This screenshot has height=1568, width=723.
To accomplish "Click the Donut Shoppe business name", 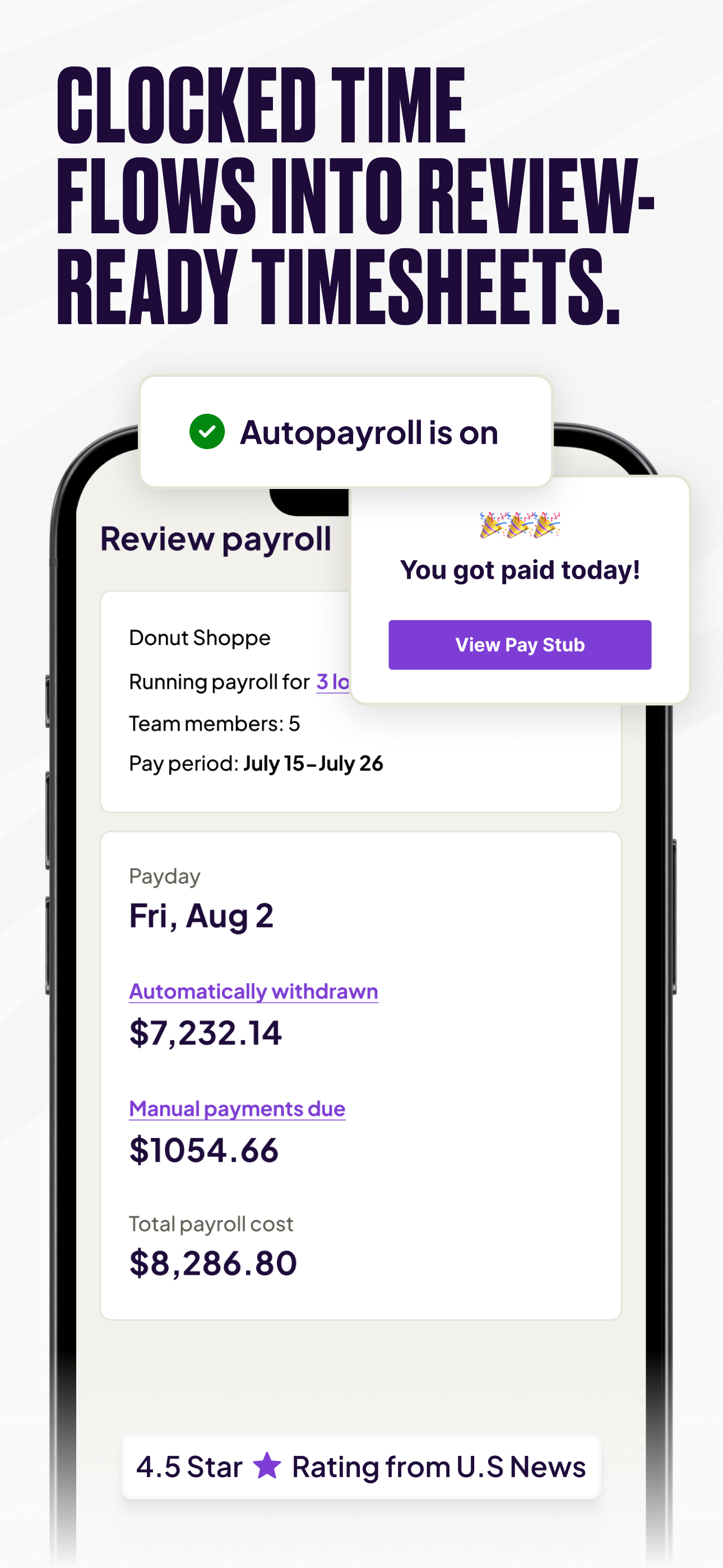I will (198, 637).
